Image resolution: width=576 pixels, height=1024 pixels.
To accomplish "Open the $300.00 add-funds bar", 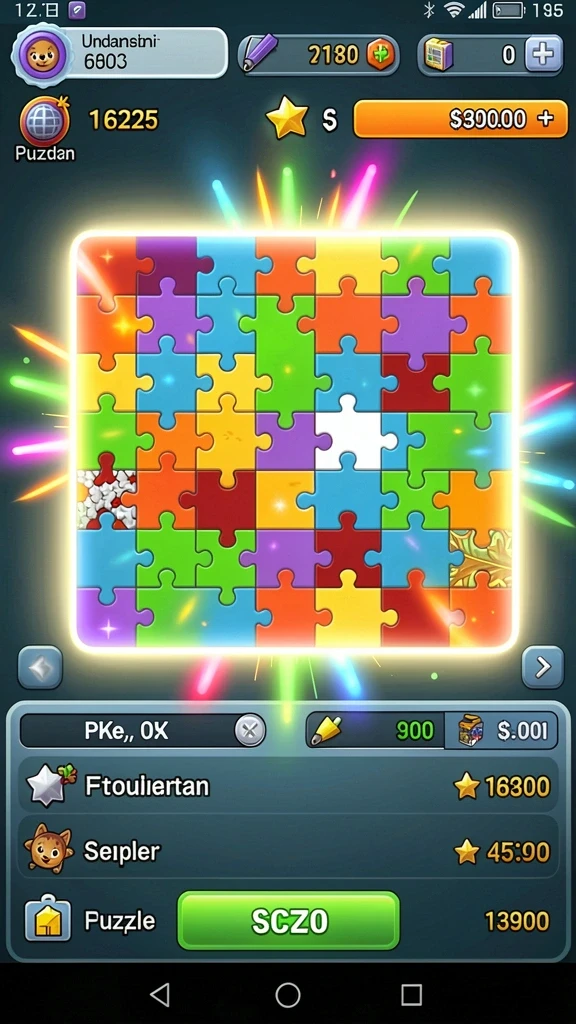I will [460, 119].
